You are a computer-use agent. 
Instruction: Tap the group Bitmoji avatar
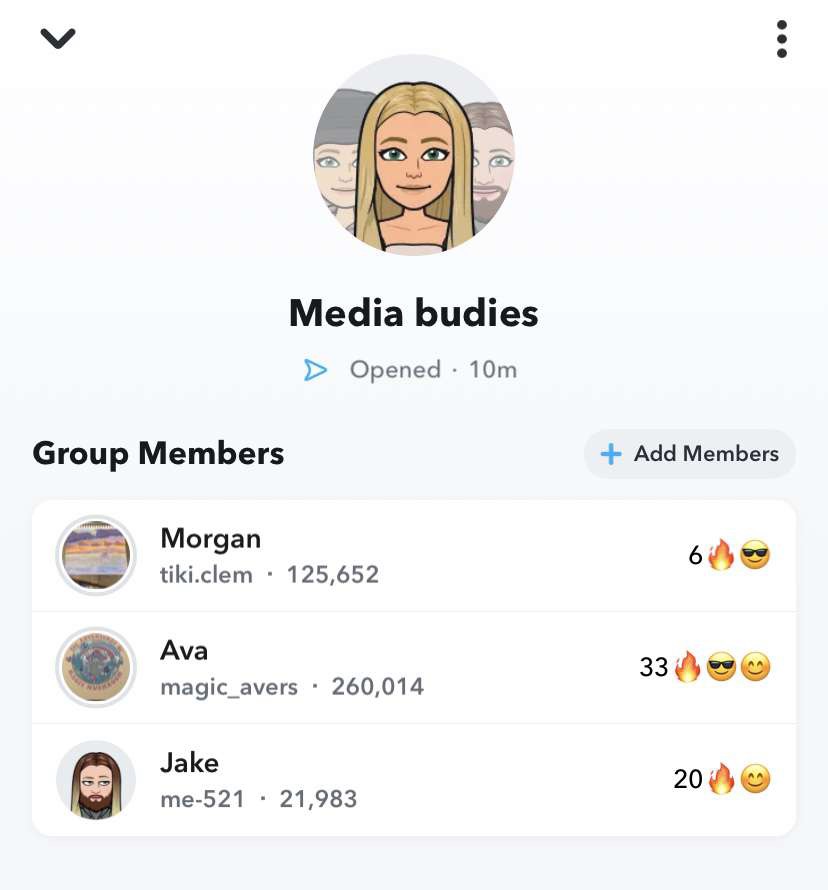coord(414,155)
